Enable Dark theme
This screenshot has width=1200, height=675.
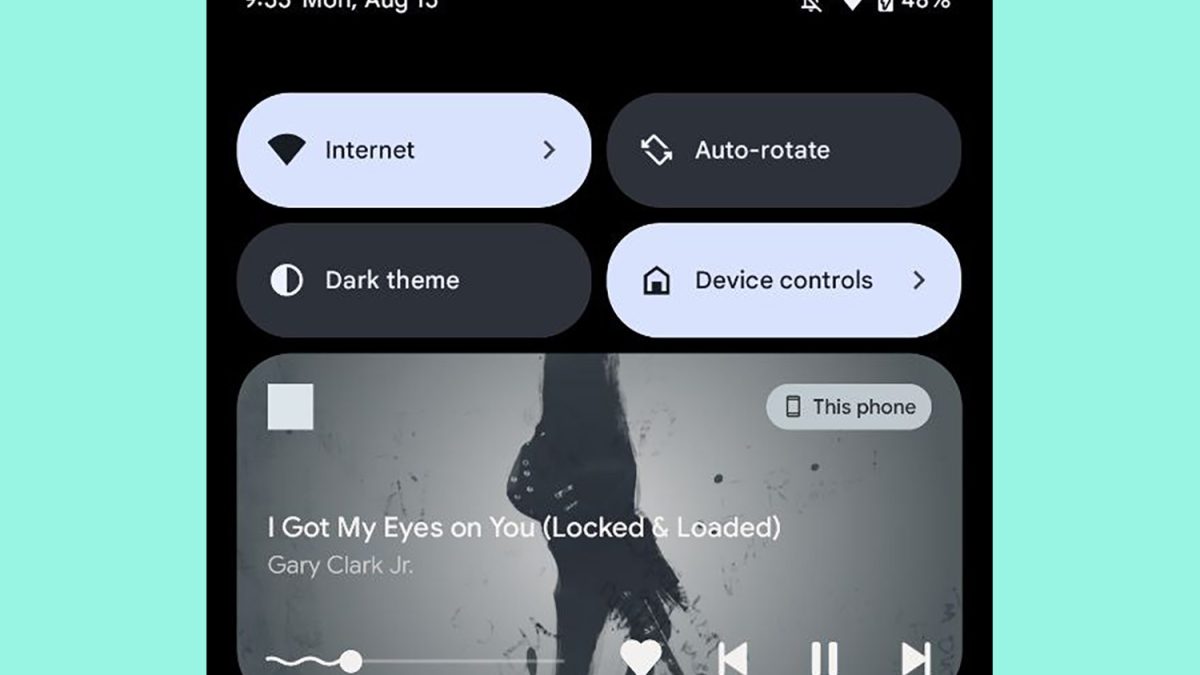pyautogui.click(x=413, y=280)
